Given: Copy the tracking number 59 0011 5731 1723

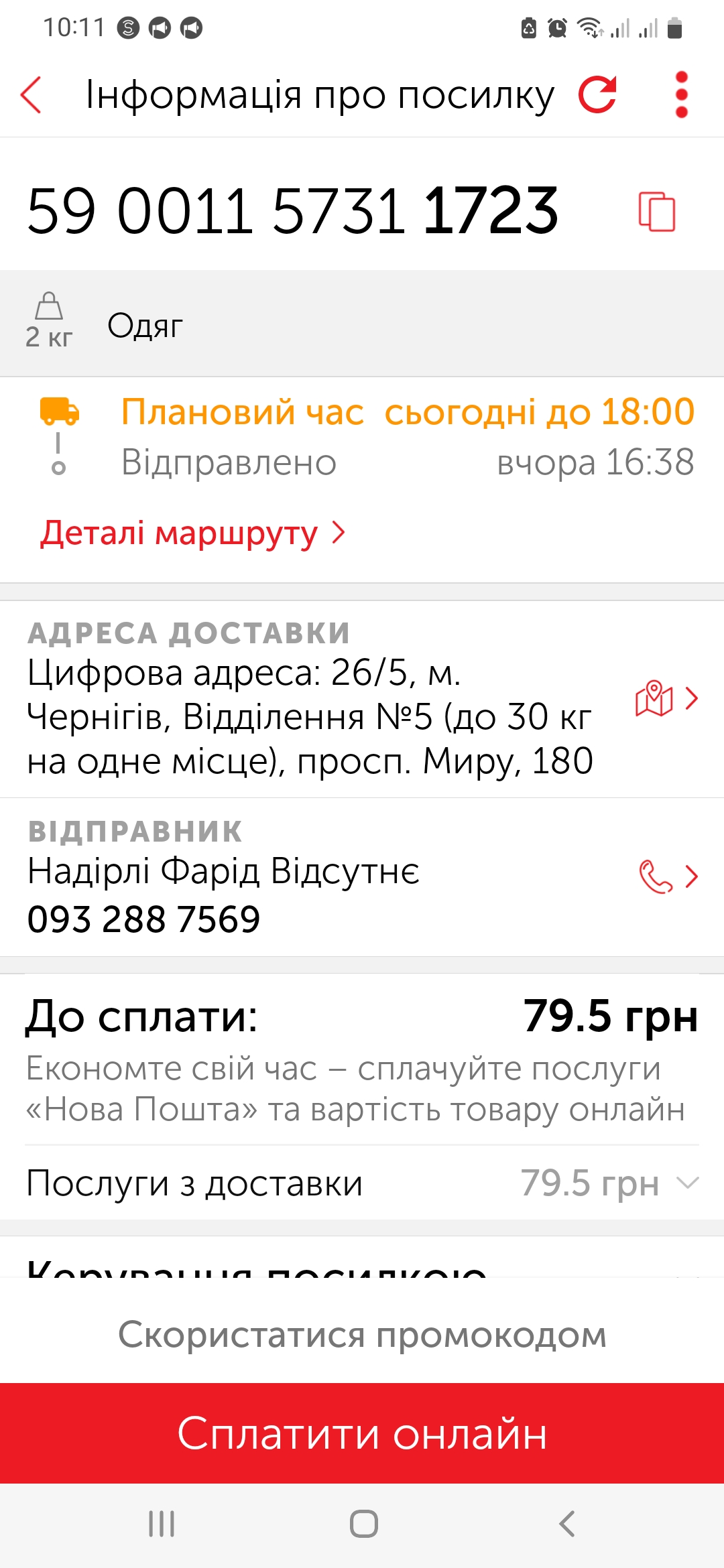Looking at the screenshot, I should coord(656,211).
